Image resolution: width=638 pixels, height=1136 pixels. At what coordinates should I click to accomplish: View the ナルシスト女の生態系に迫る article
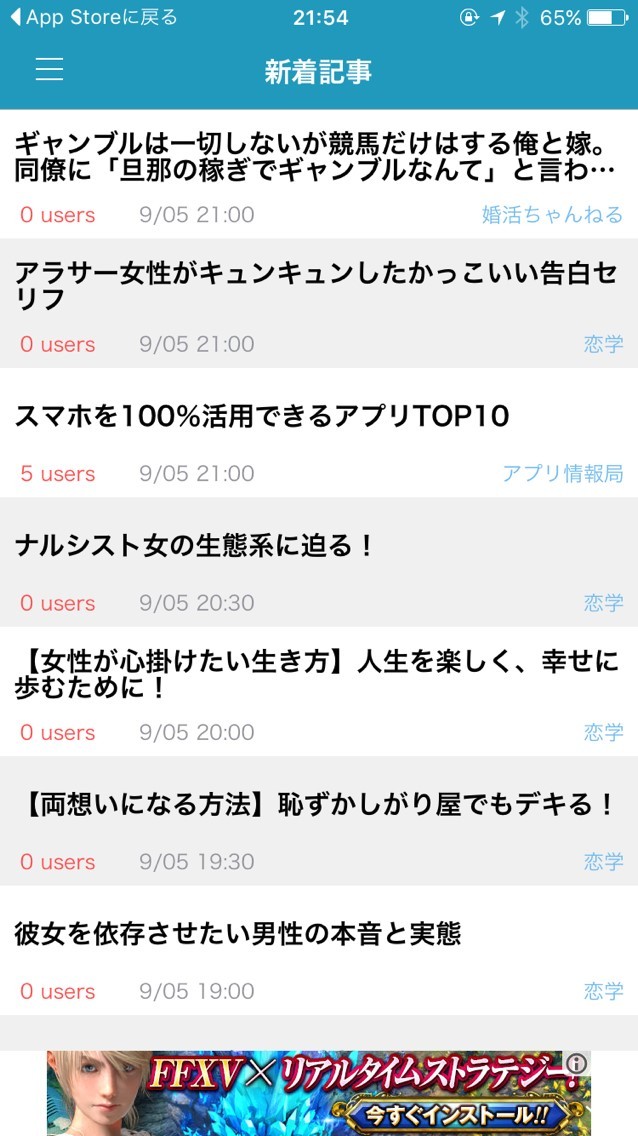point(196,546)
